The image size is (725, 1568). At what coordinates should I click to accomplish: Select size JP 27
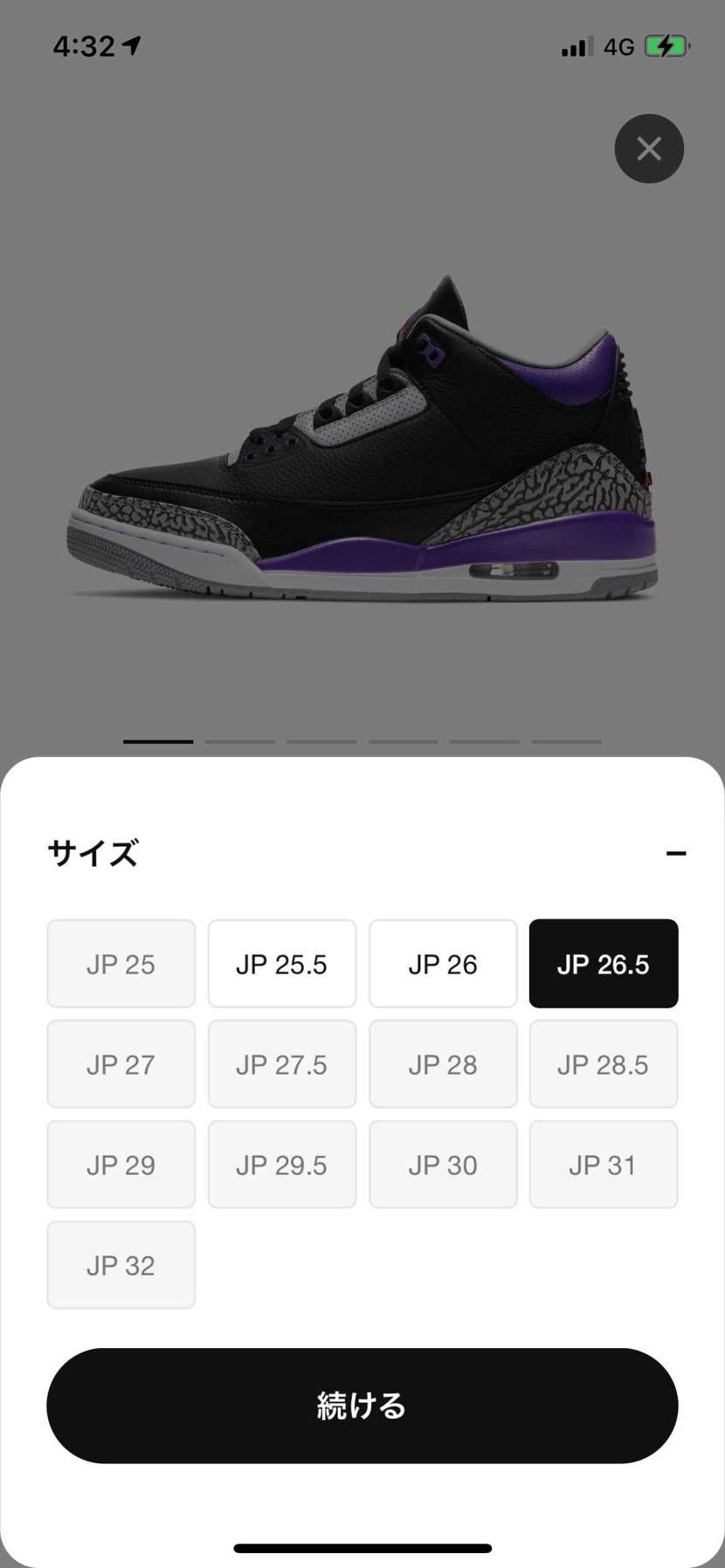tap(121, 1064)
